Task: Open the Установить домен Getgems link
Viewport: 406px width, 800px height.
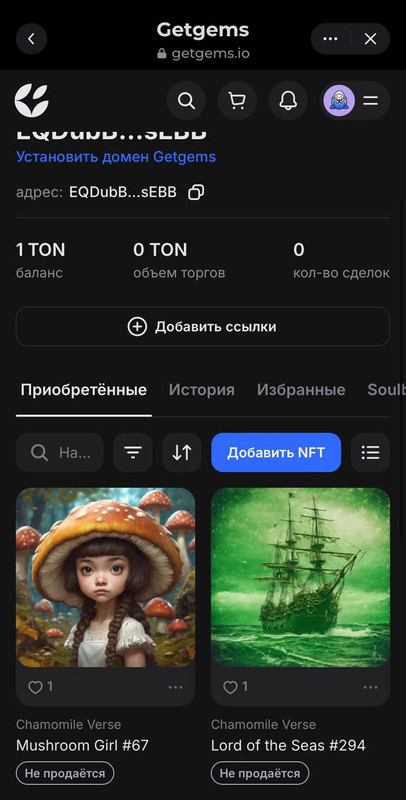Action: (x=116, y=157)
